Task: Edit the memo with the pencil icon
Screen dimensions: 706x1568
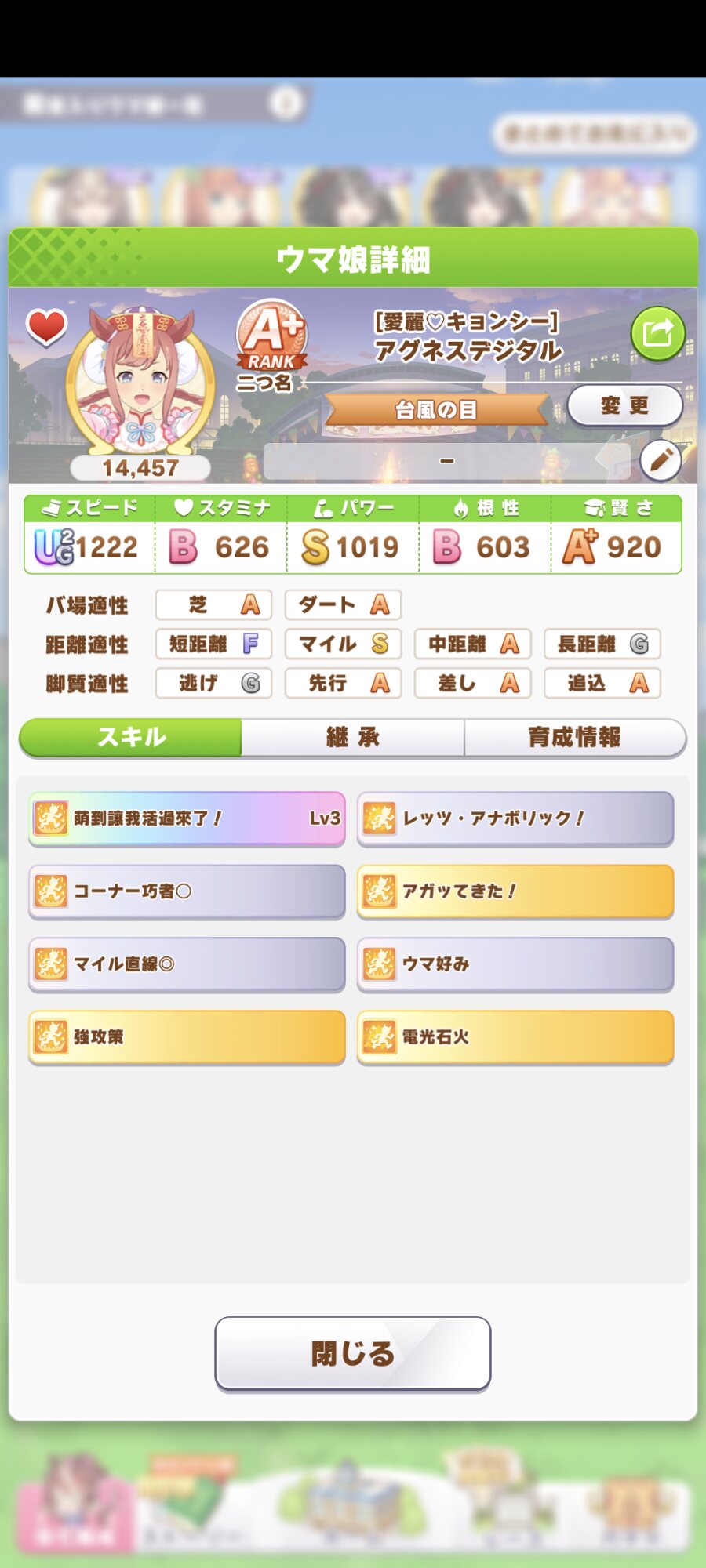Action: [x=661, y=460]
